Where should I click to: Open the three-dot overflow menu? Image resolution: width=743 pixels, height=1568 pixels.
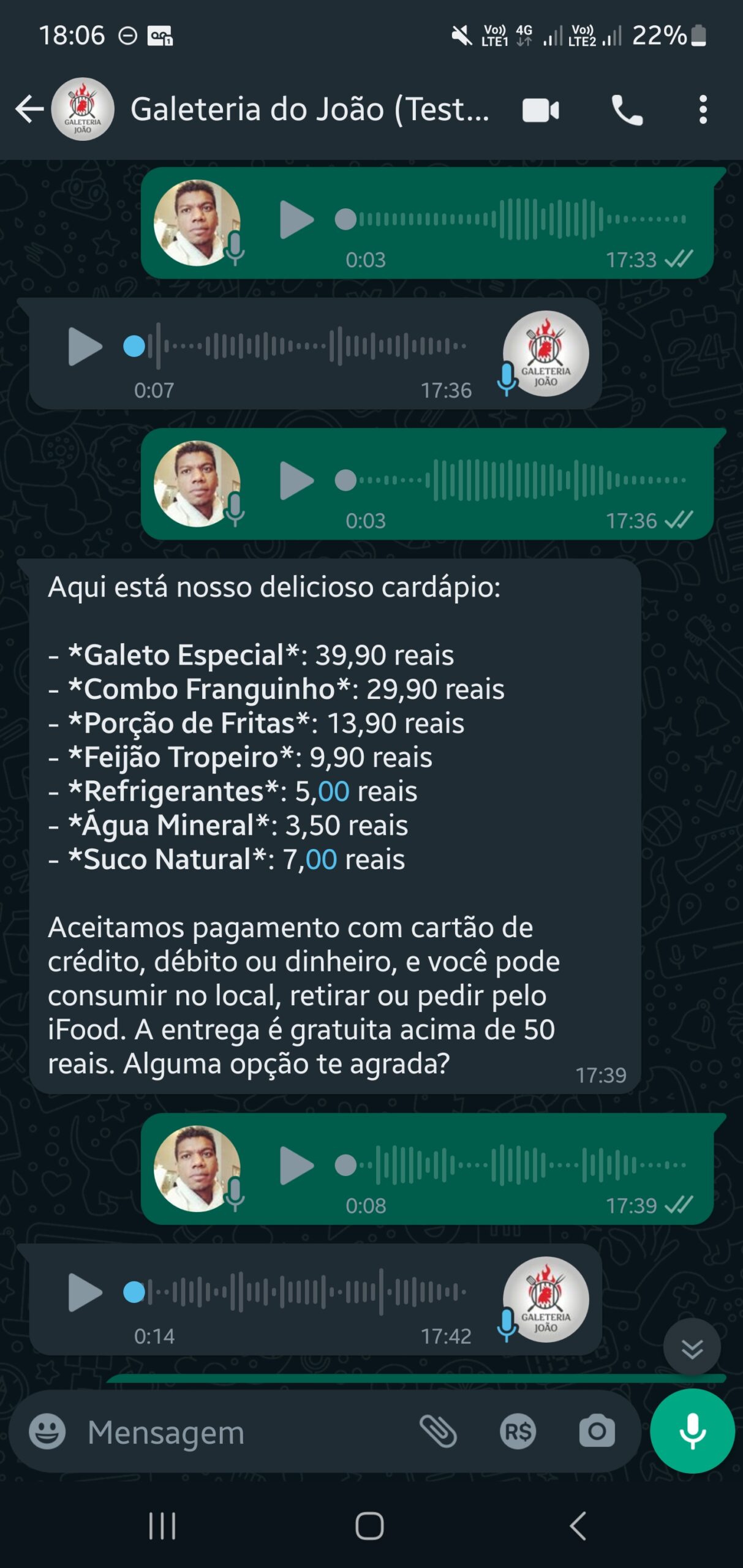pyautogui.click(x=704, y=110)
